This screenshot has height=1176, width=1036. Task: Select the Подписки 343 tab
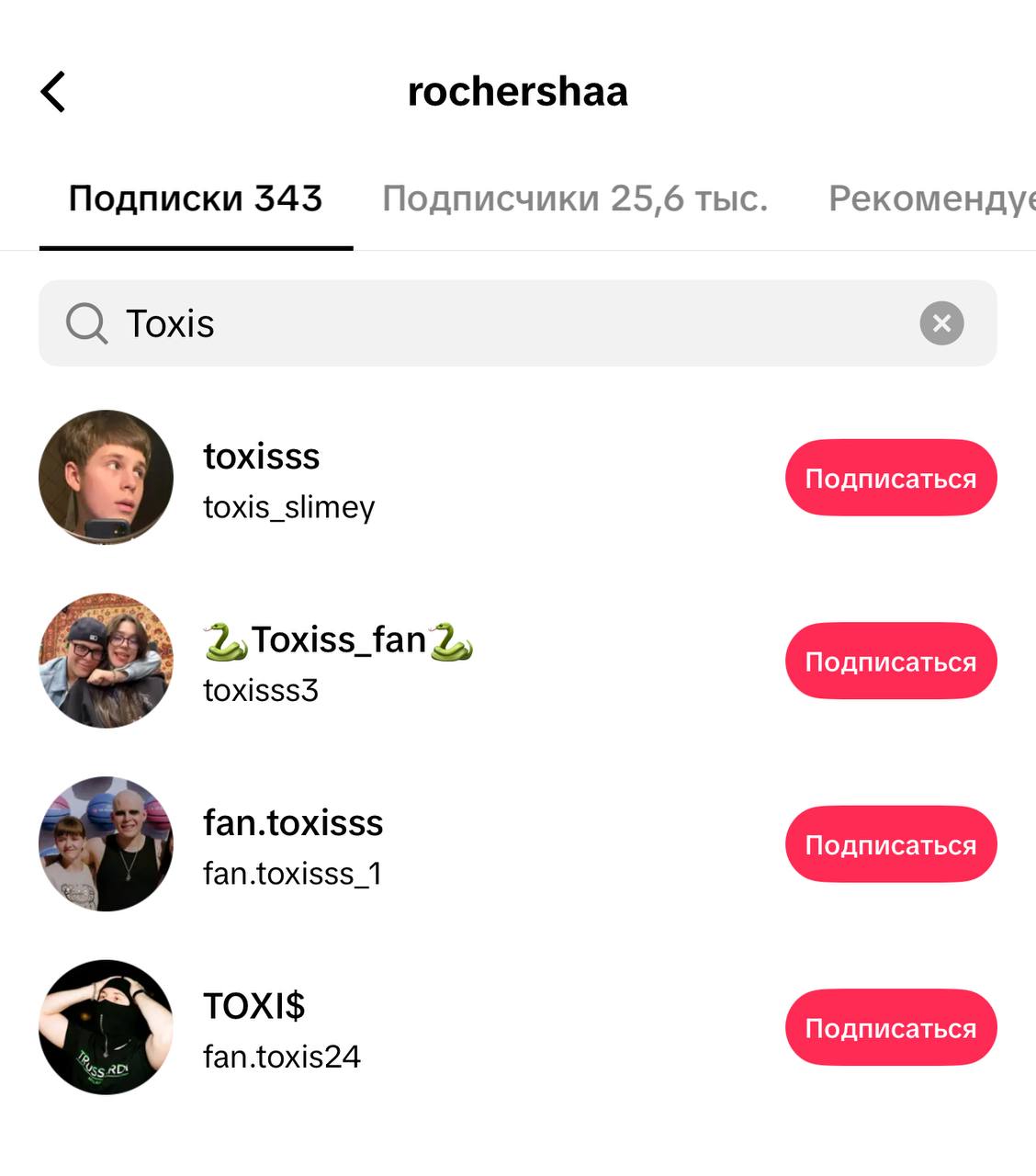click(196, 198)
